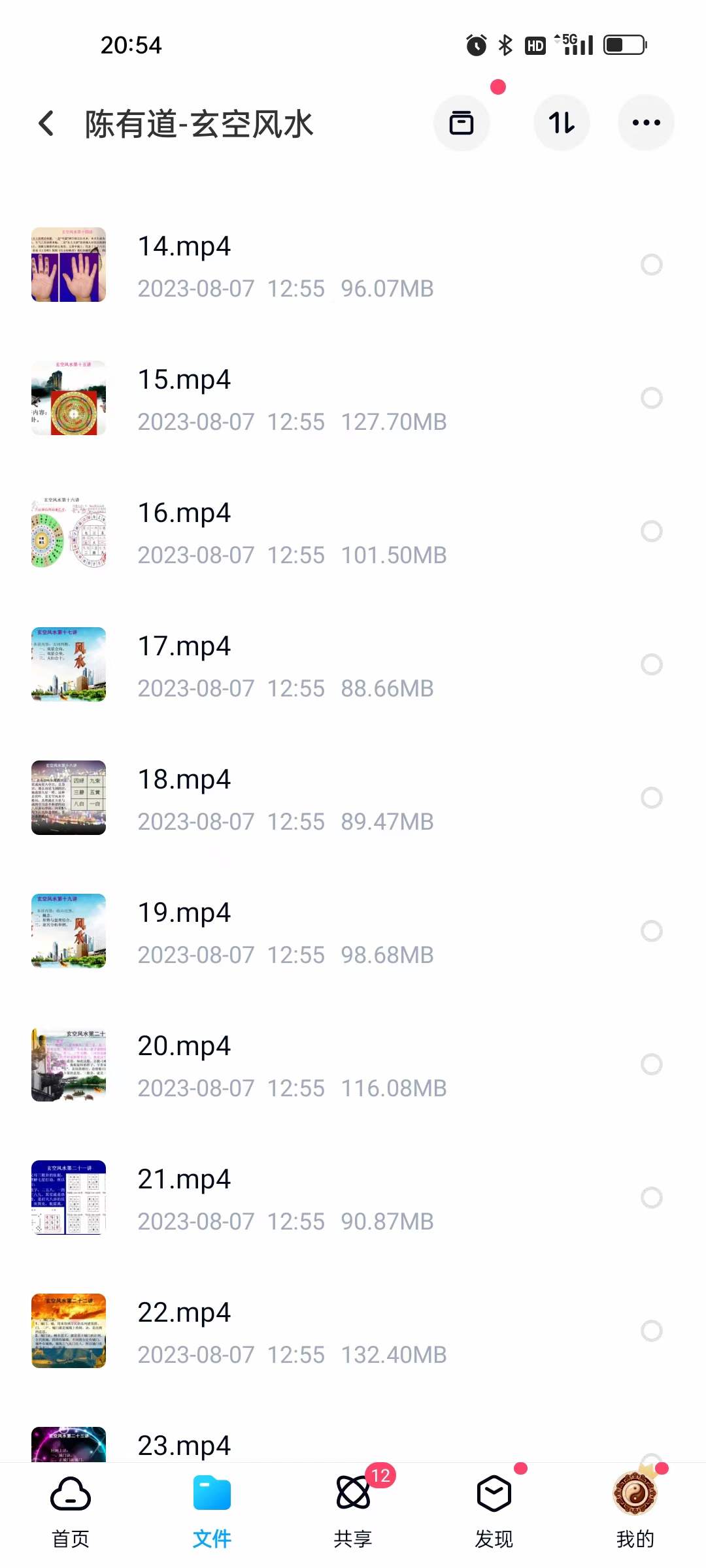Viewport: 706px width, 1568px height.
Task: Open 18.mp4 from the list
Action: pyautogui.click(x=184, y=780)
